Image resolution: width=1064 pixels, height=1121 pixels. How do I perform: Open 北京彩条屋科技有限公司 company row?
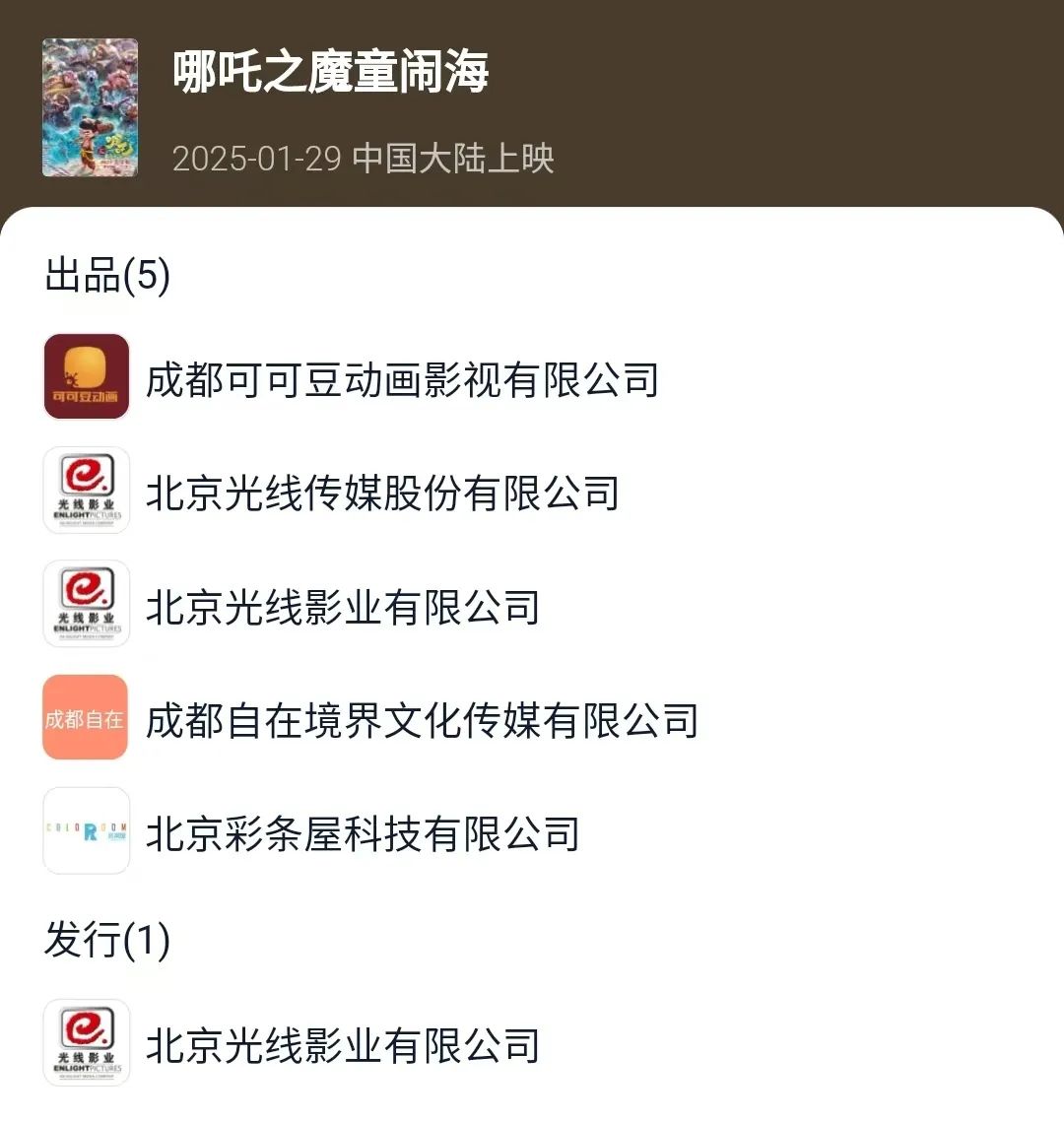point(363,833)
